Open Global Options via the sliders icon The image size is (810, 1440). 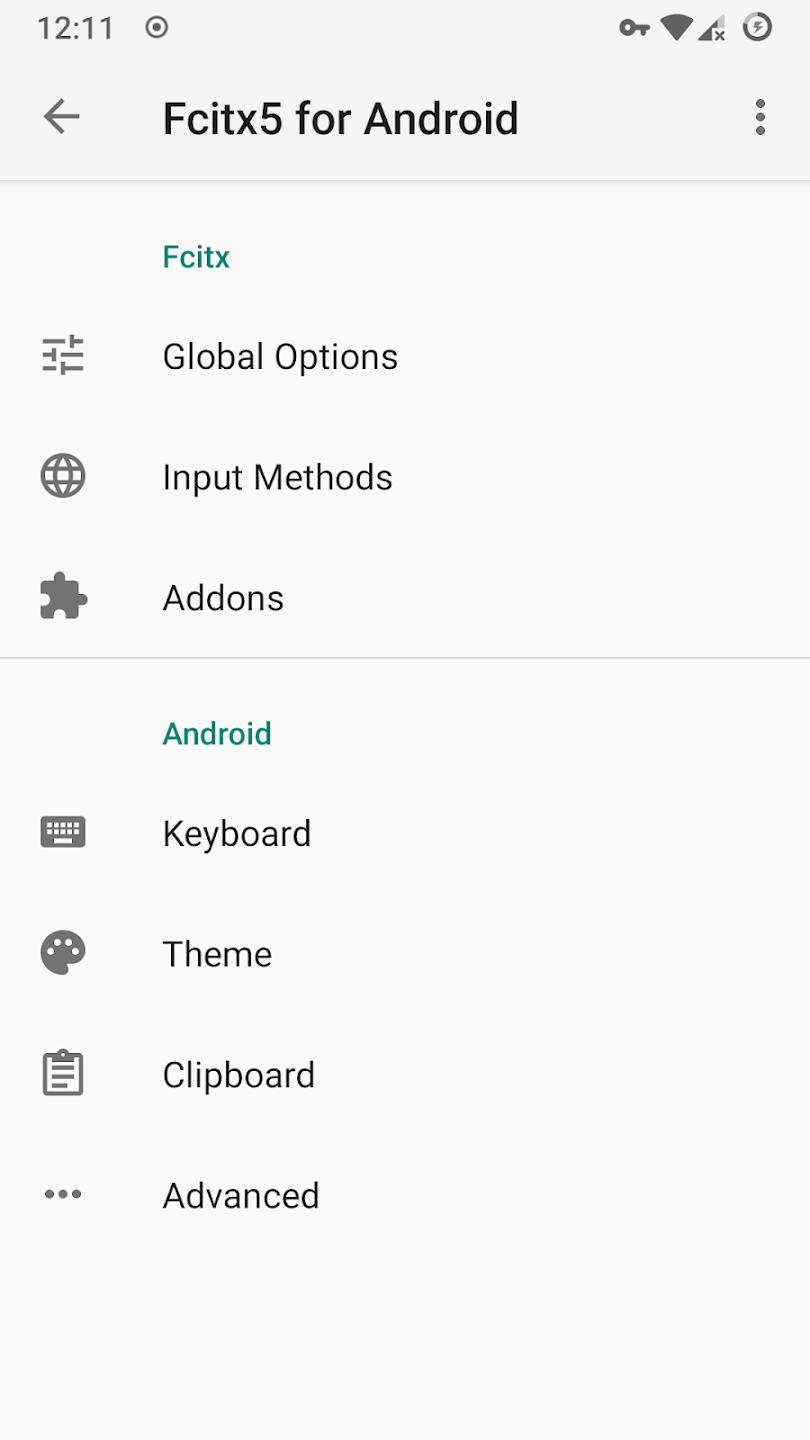62,355
